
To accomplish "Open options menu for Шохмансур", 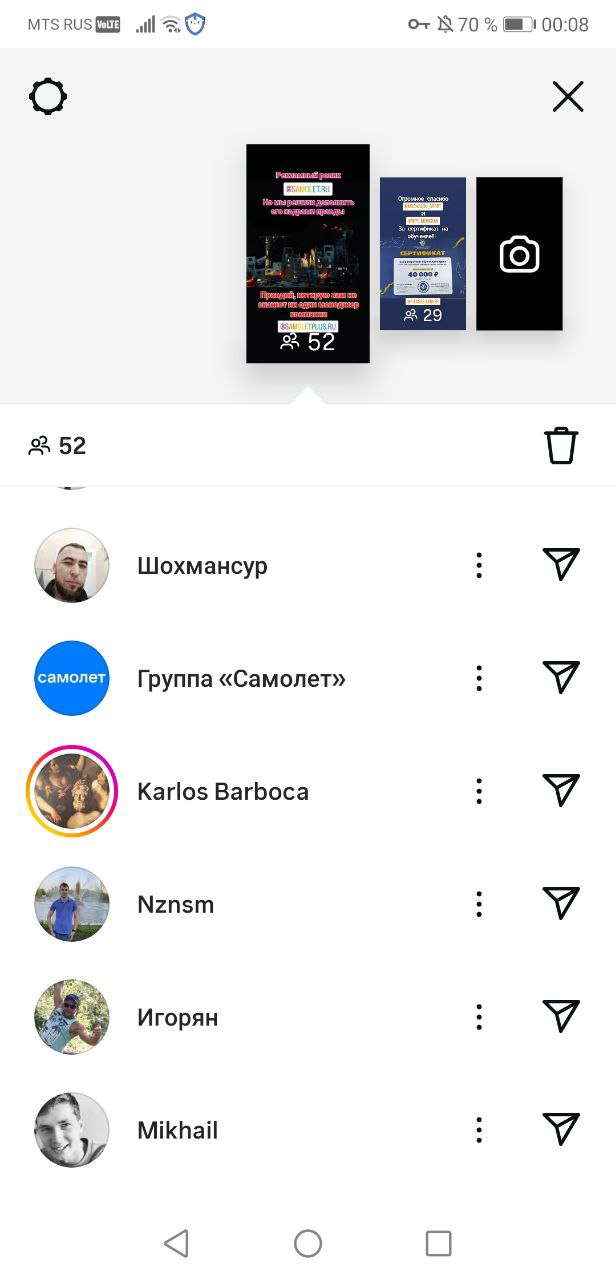I will coord(479,566).
